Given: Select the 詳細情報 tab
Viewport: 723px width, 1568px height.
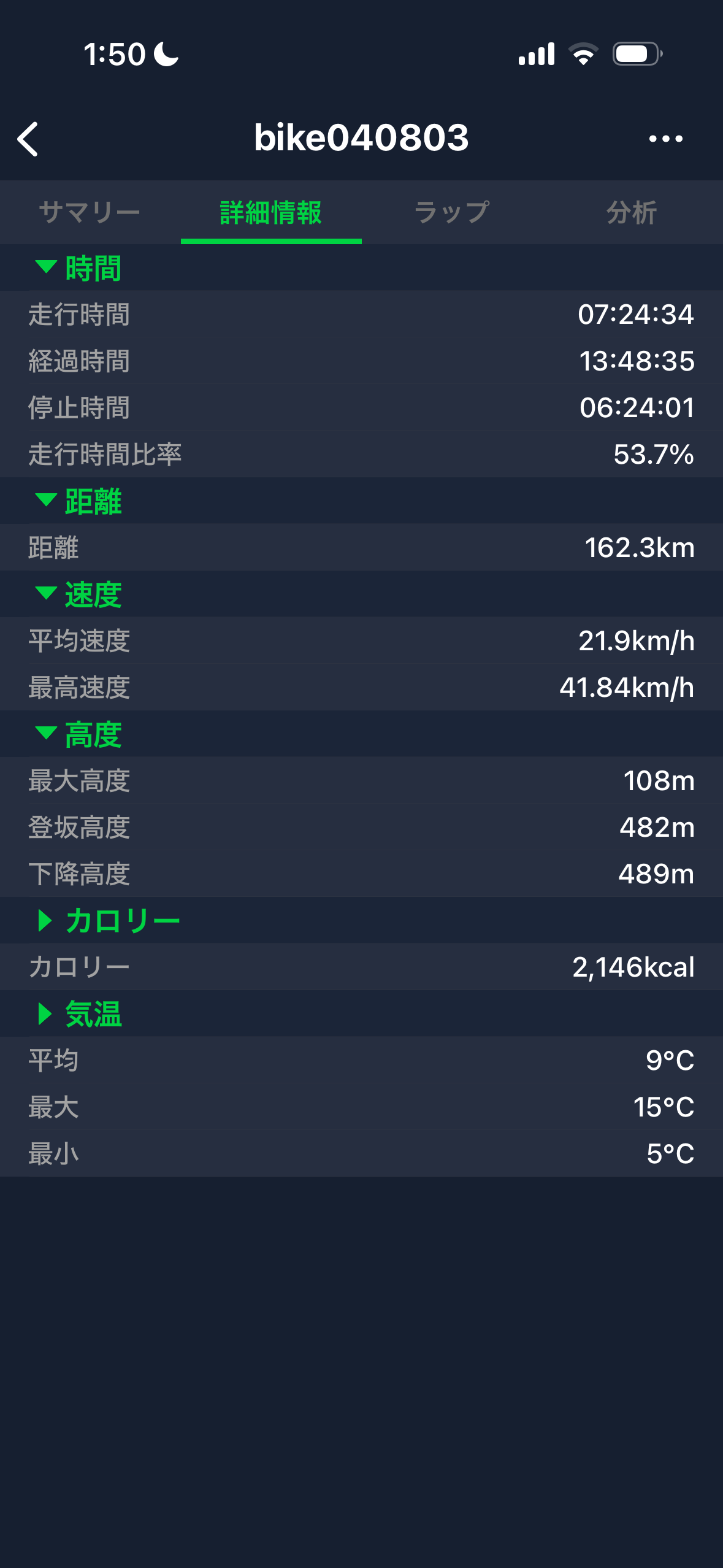Looking at the screenshot, I should pyautogui.click(x=271, y=213).
